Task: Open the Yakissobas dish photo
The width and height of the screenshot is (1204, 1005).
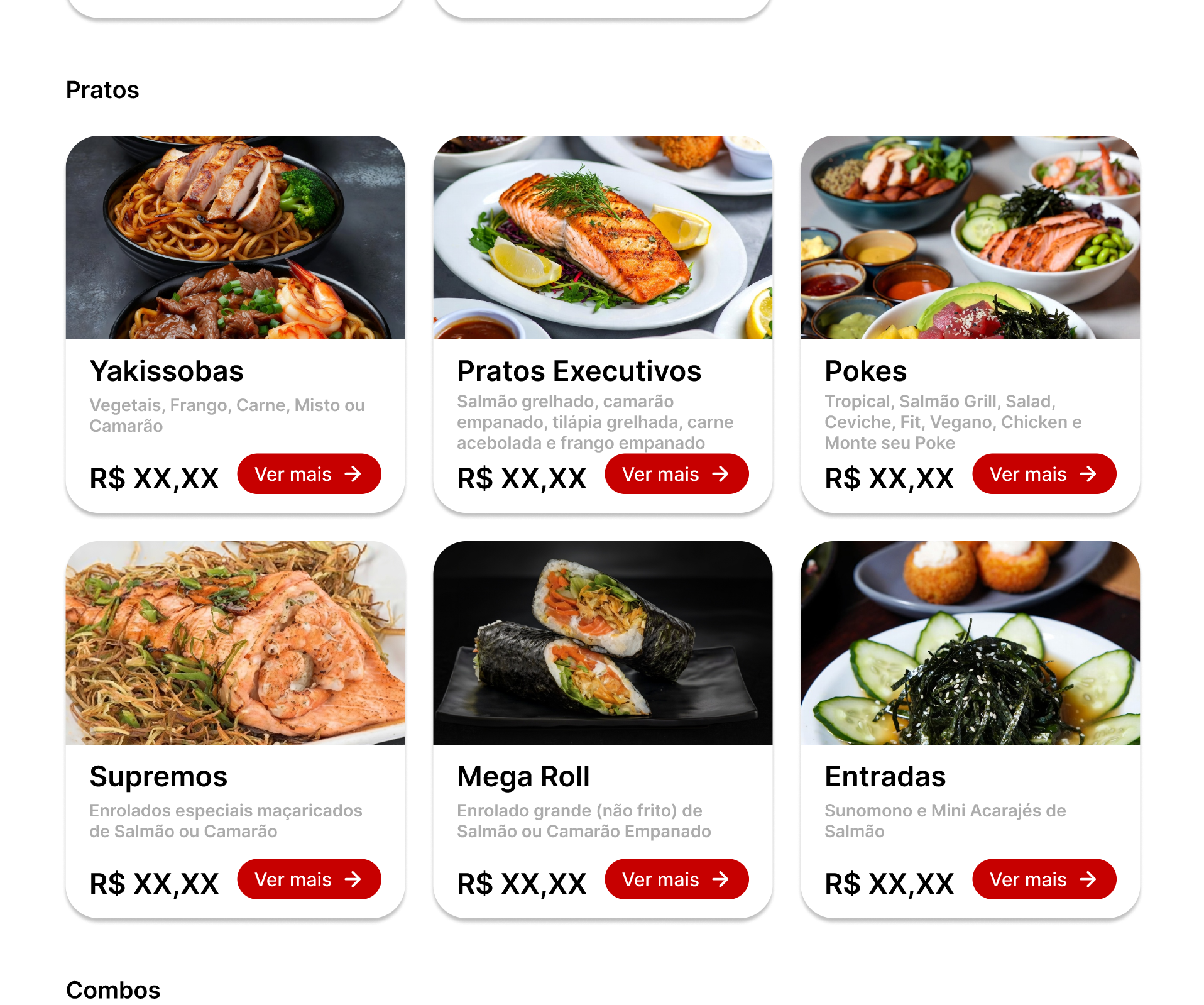Action: click(x=235, y=238)
